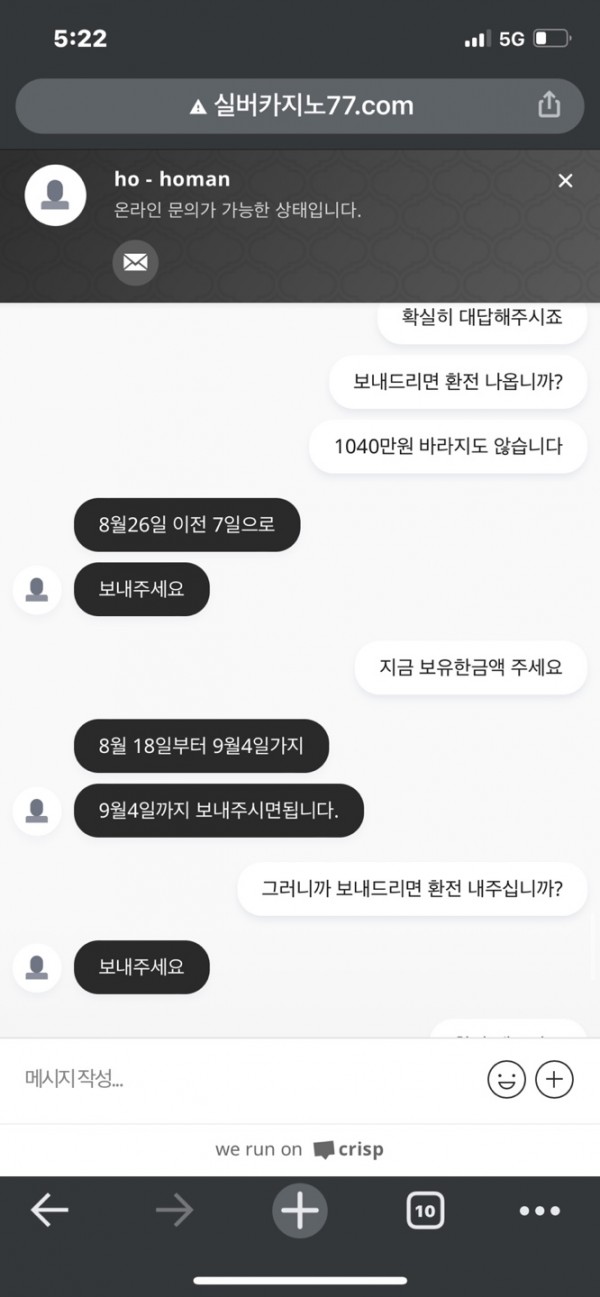Tap the browser address bar
This screenshot has width=600, height=1297.
(x=300, y=105)
